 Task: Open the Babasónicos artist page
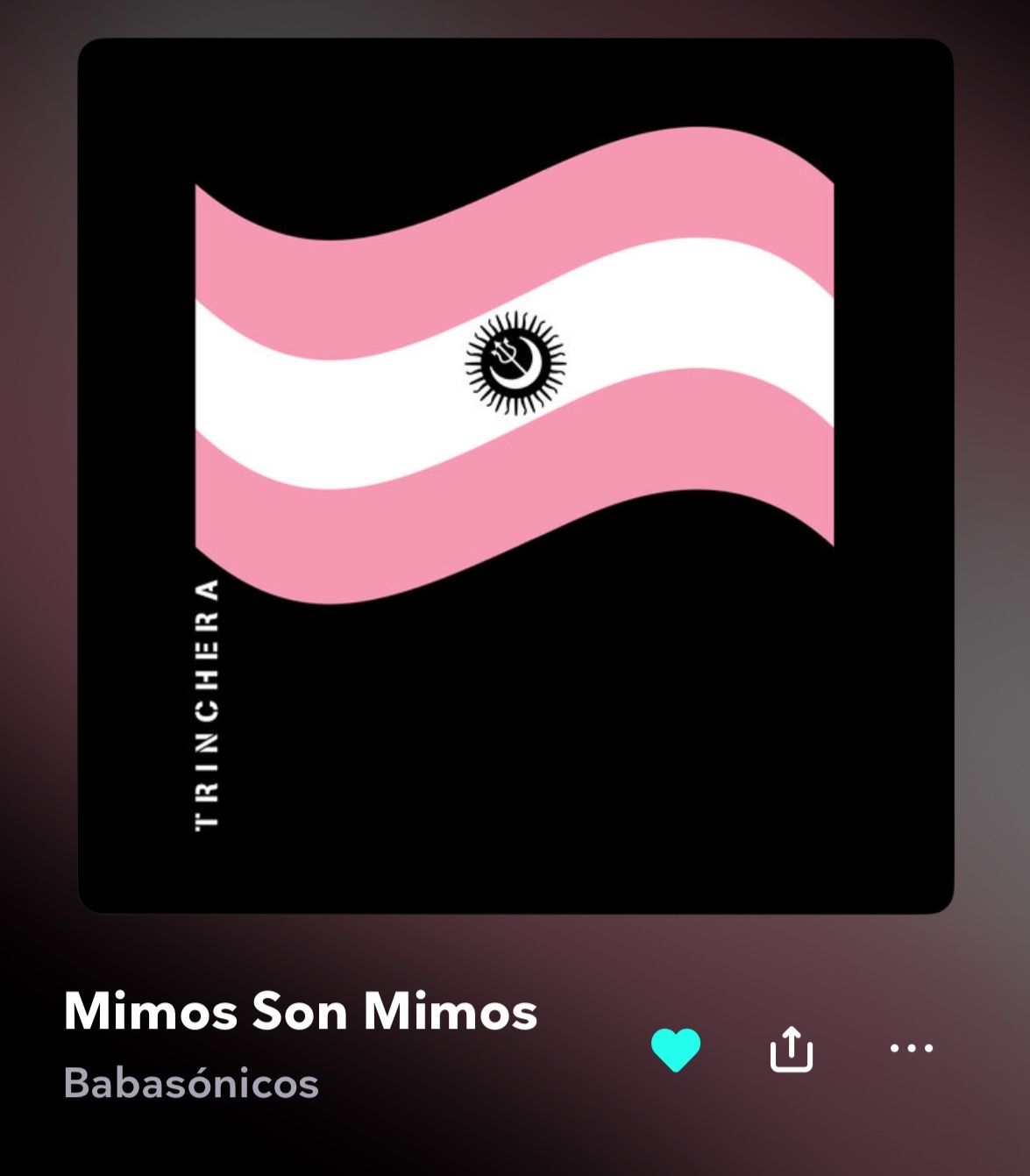point(191,1083)
